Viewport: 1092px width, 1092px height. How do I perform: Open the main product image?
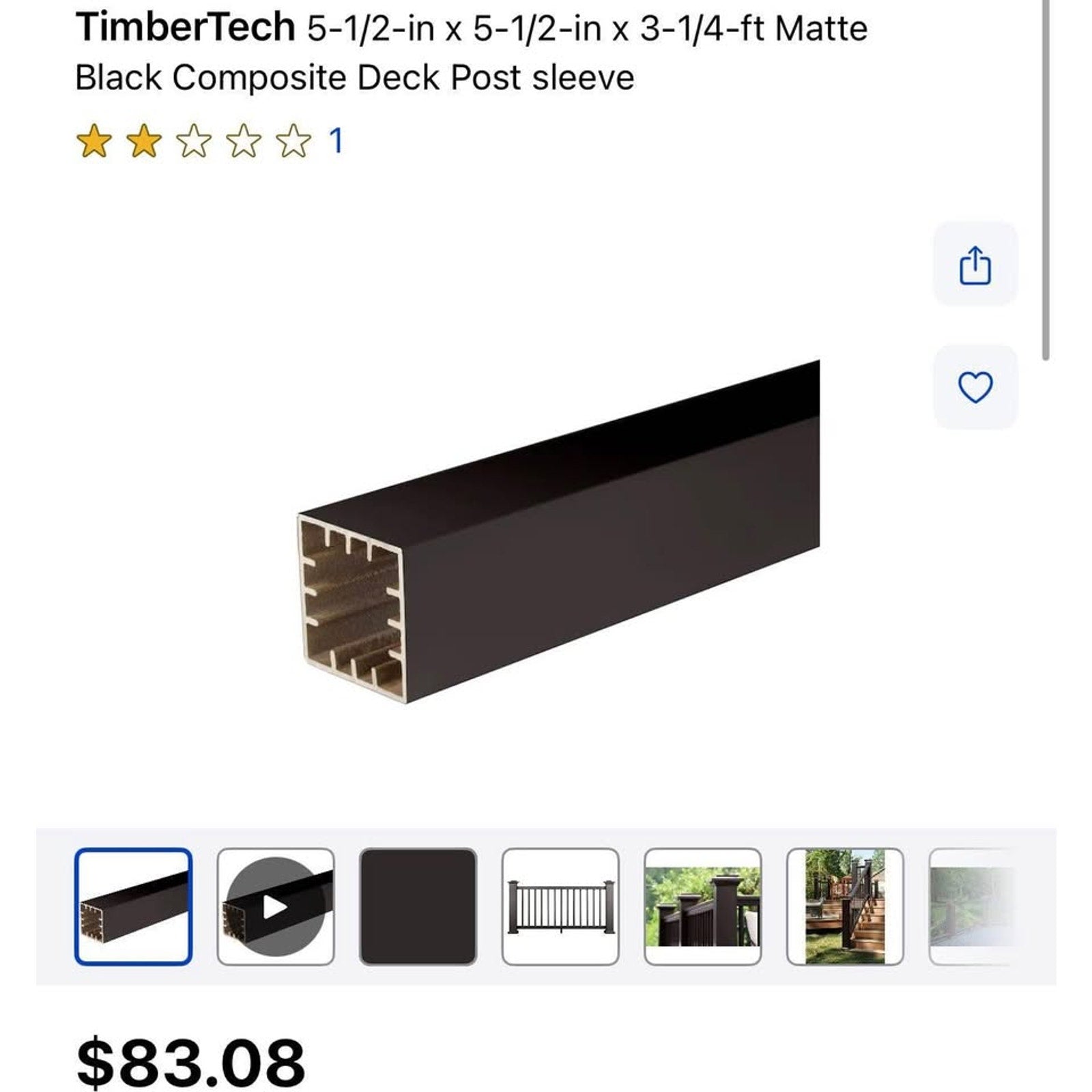pos(558,532)
